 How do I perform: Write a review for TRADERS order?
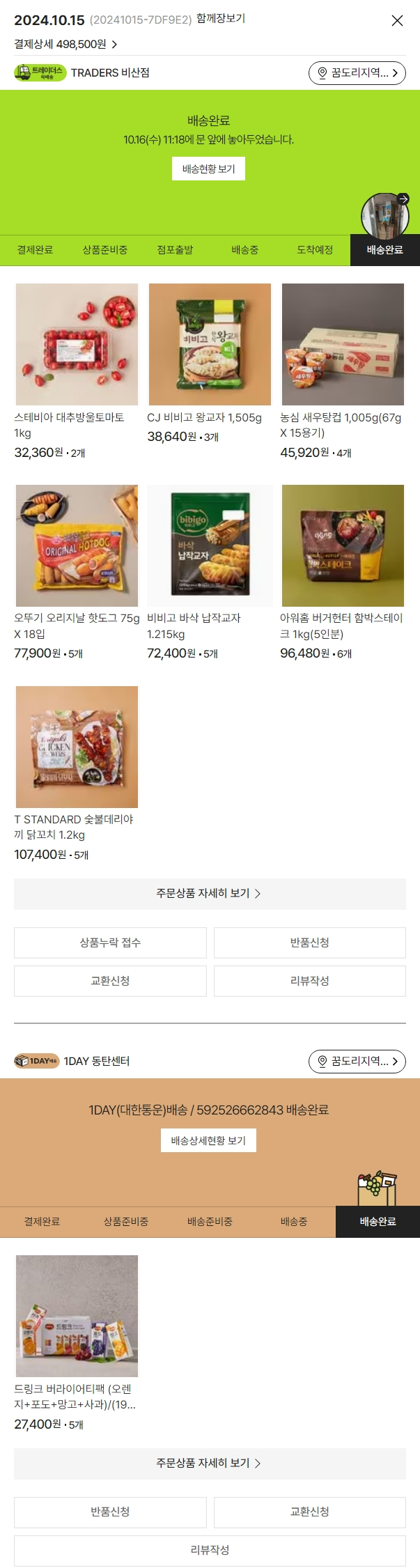pos(309,981)
